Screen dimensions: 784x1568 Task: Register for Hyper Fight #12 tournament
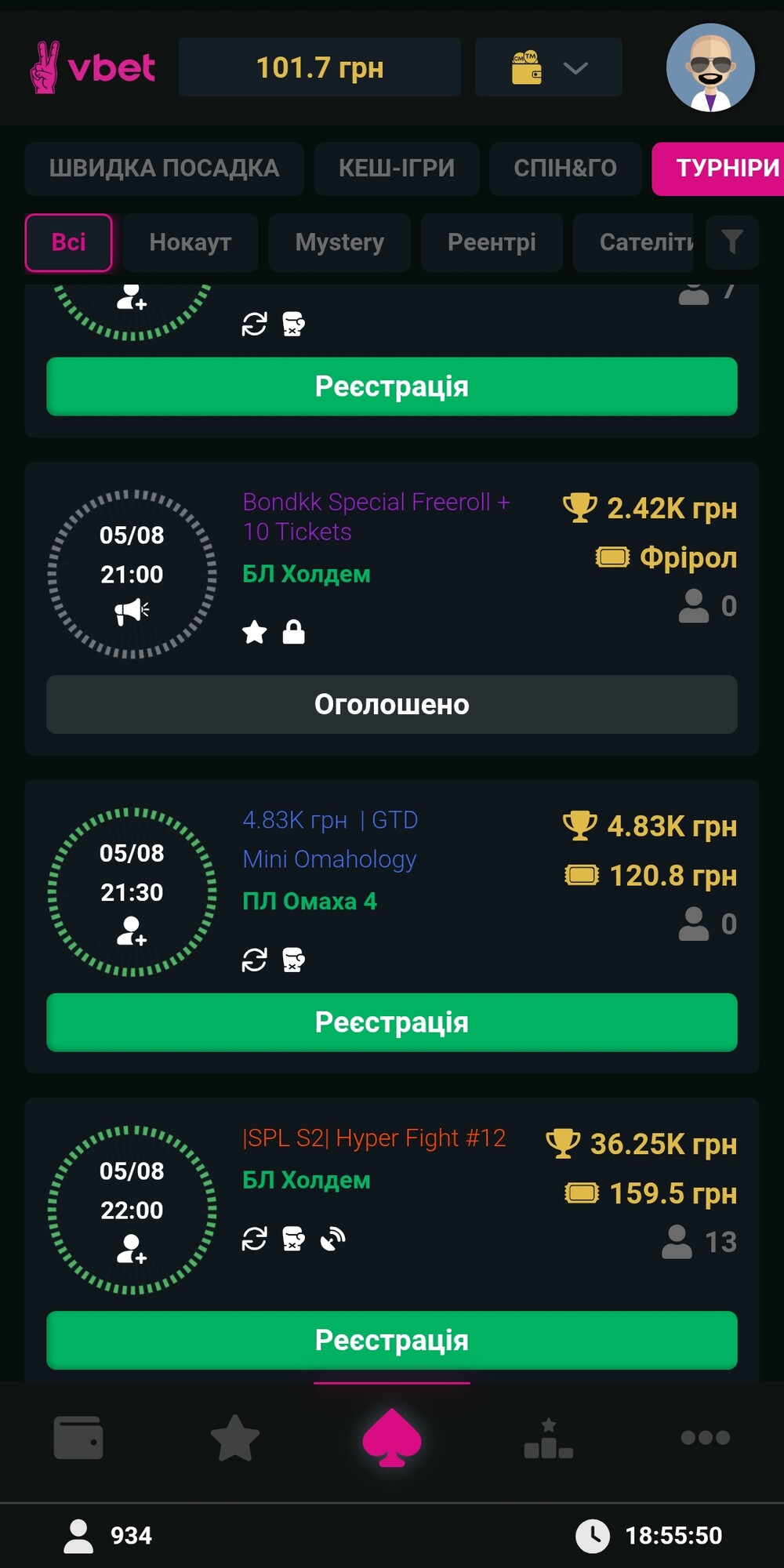click(392, 1340)
